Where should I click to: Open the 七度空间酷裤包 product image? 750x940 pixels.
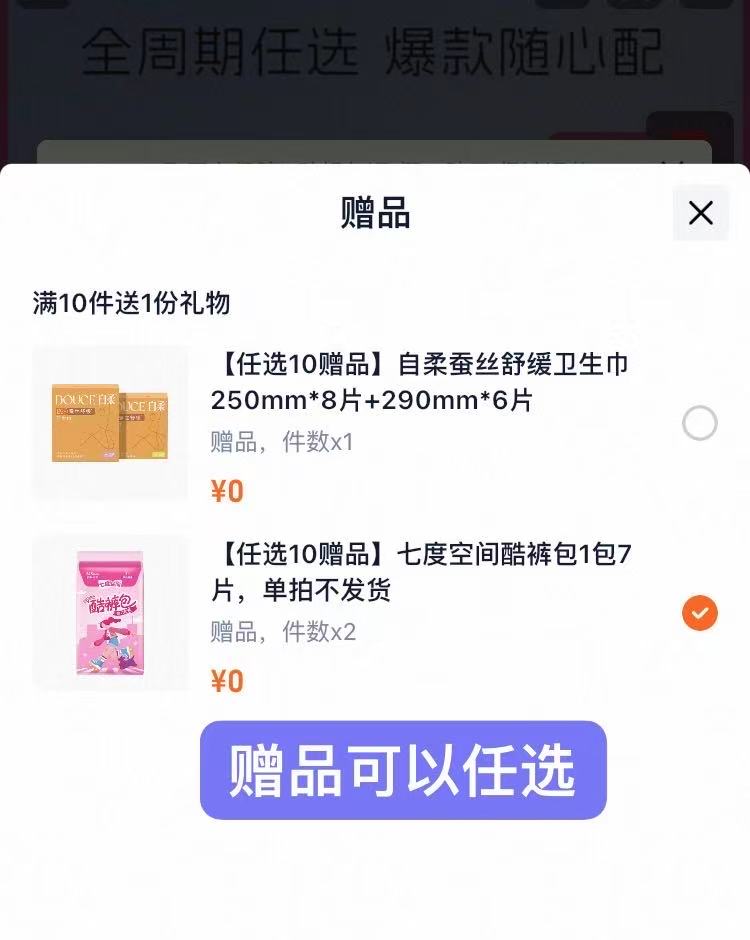tap(110, 612)
